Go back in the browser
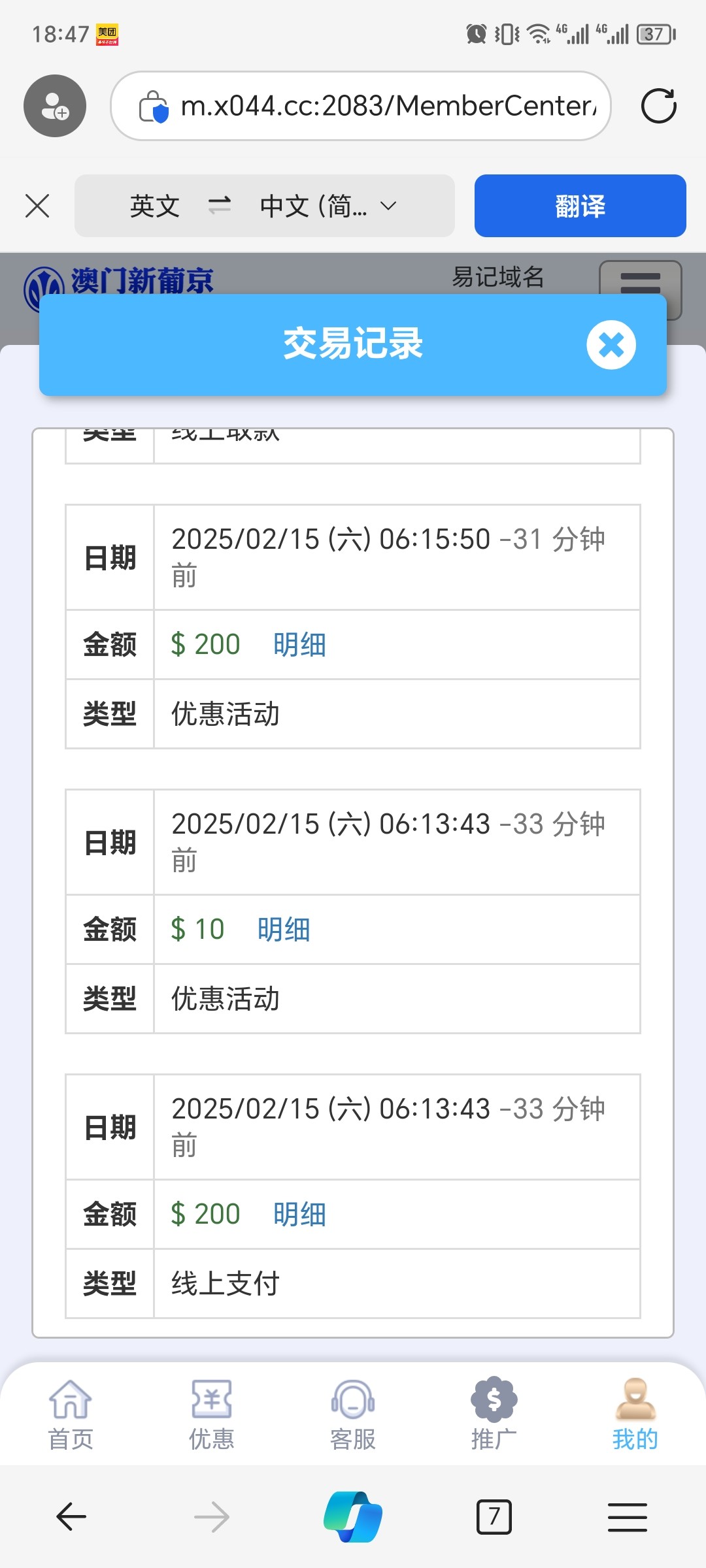 (71, 1516)
